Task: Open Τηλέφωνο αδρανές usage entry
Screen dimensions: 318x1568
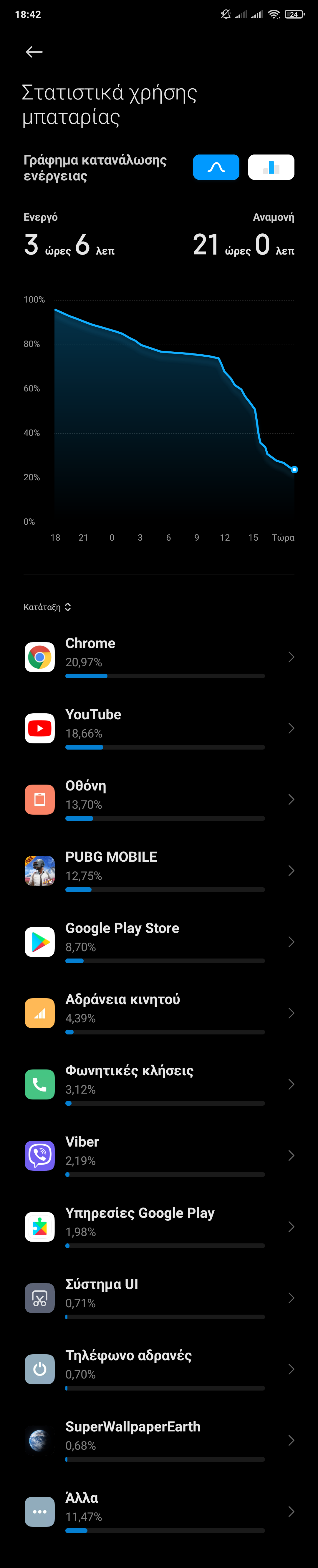Action: click(158, 1370)
